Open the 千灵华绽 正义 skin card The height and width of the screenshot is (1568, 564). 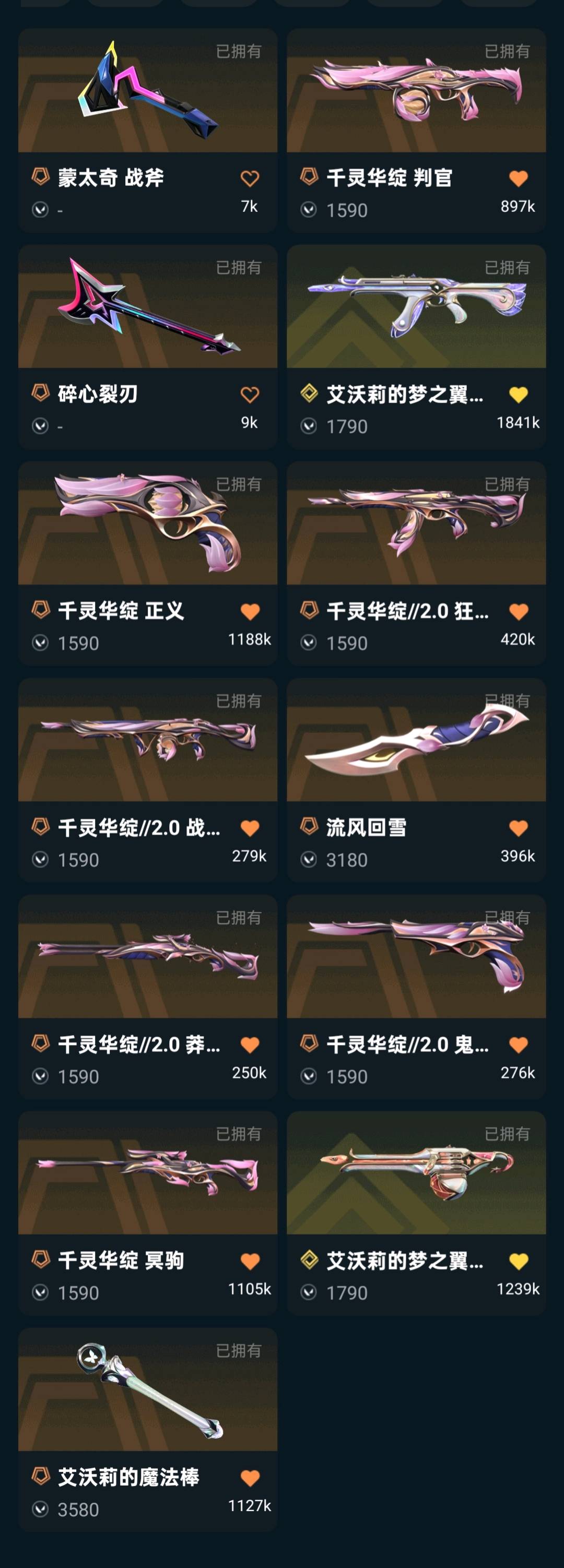pyautogui.click(x=147, y=524)
